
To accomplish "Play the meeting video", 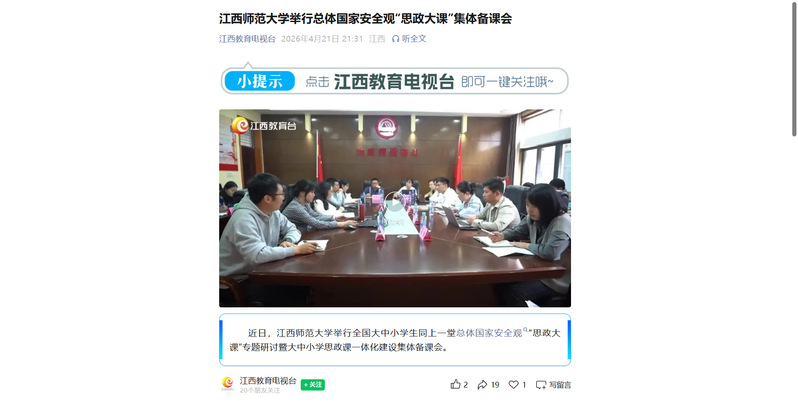I will tap(395, 207).
